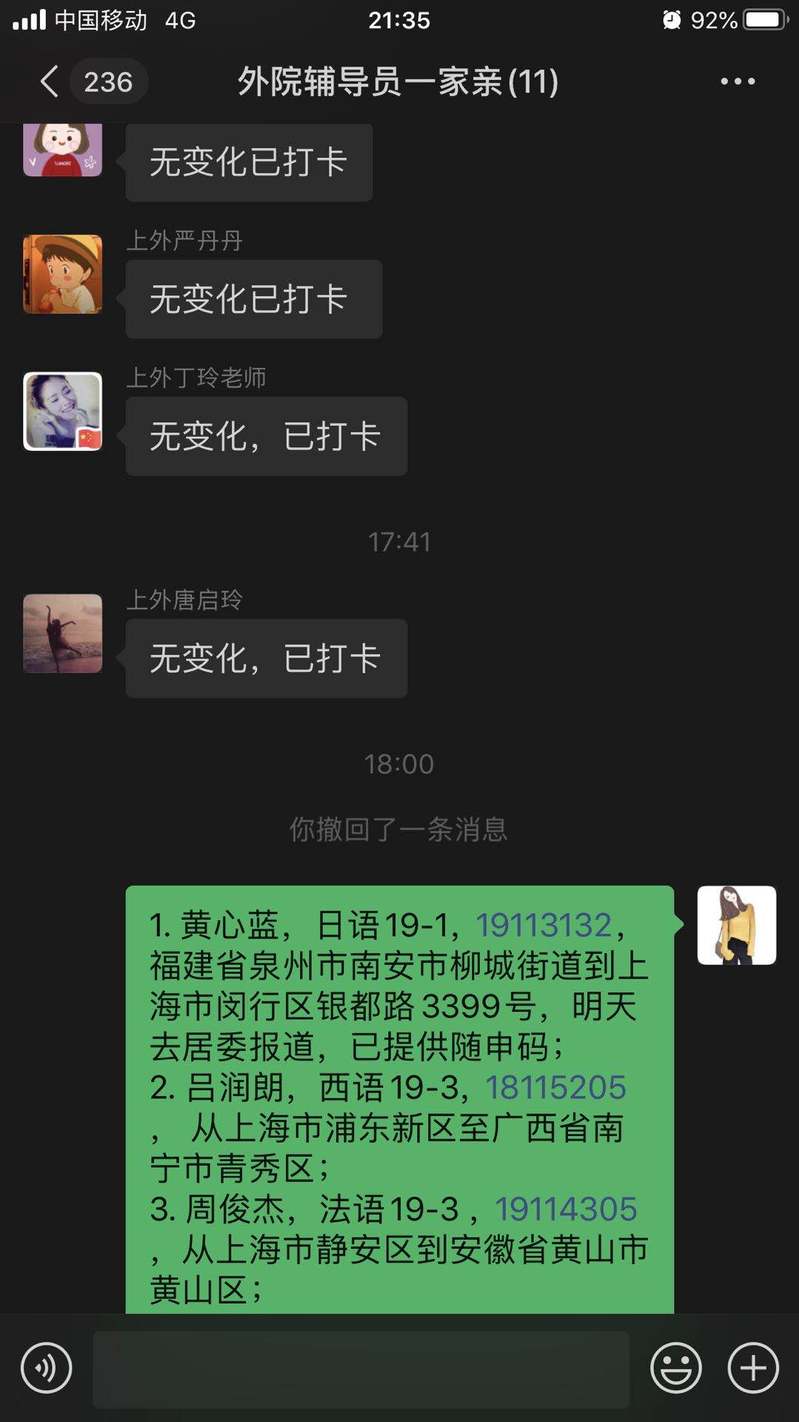Tap the linked number 19114305
Screen dimensions: 799x1422
click(x=565, y=1209)
